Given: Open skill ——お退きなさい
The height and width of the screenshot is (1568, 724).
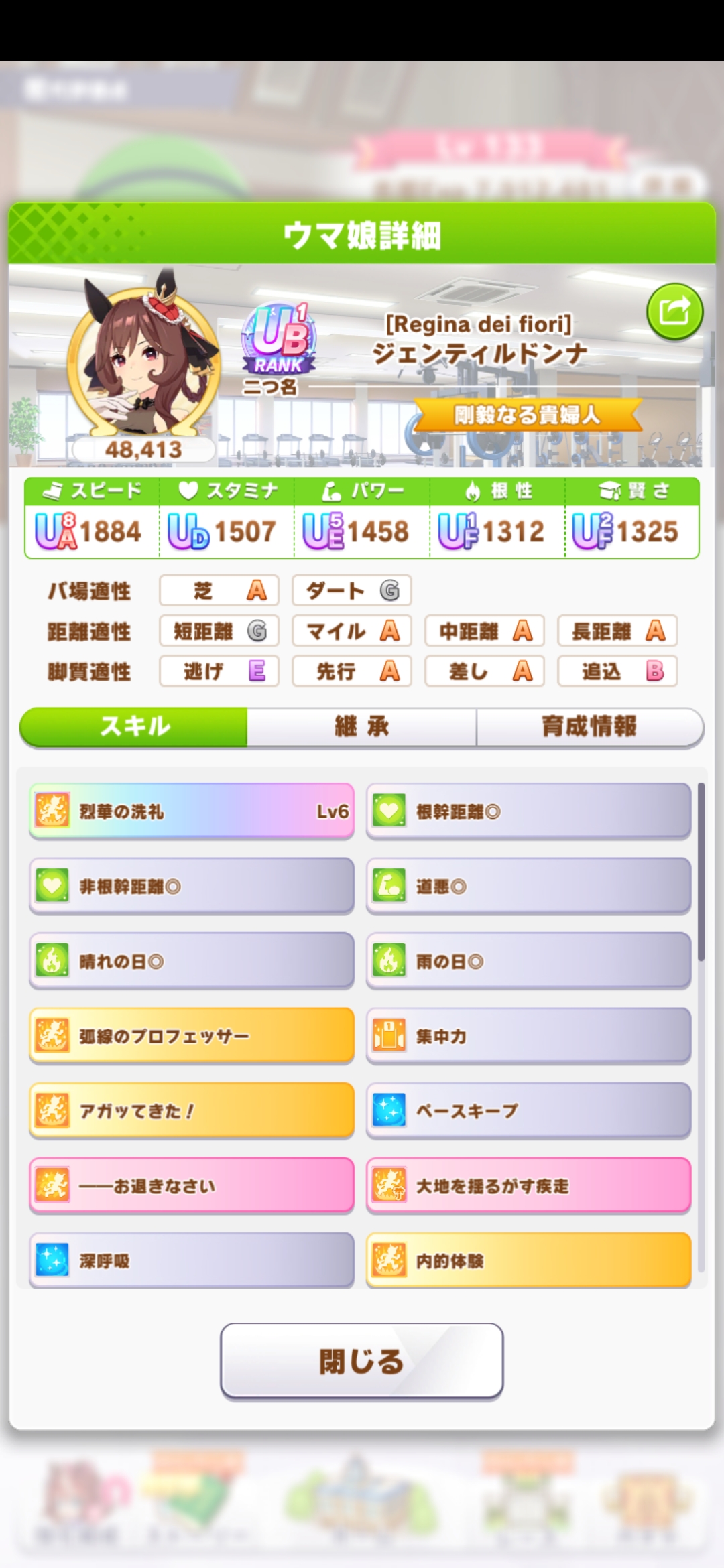Looking at the screenshot, I should pos(192,1186).
